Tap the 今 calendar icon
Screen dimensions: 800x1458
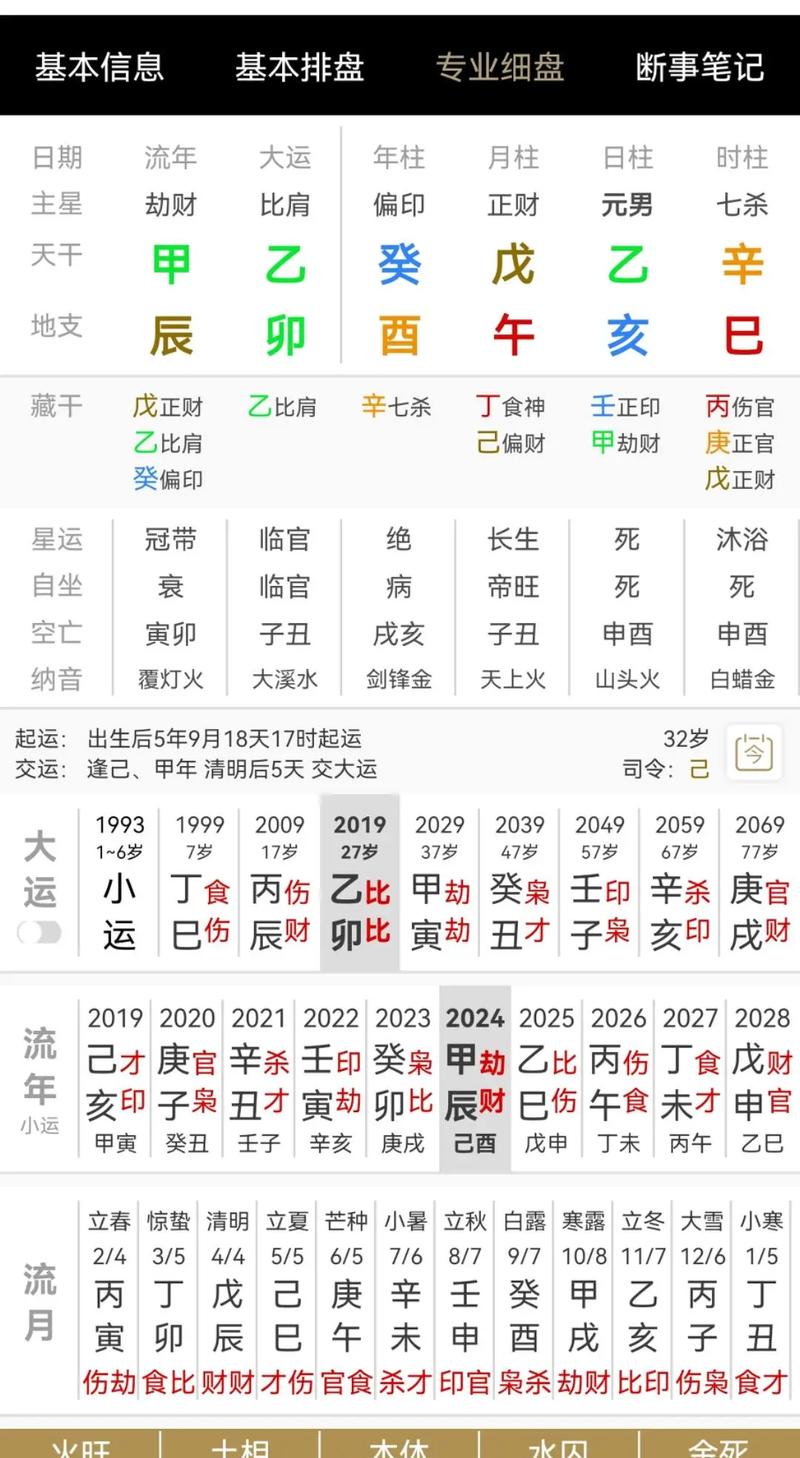[754, 752]
